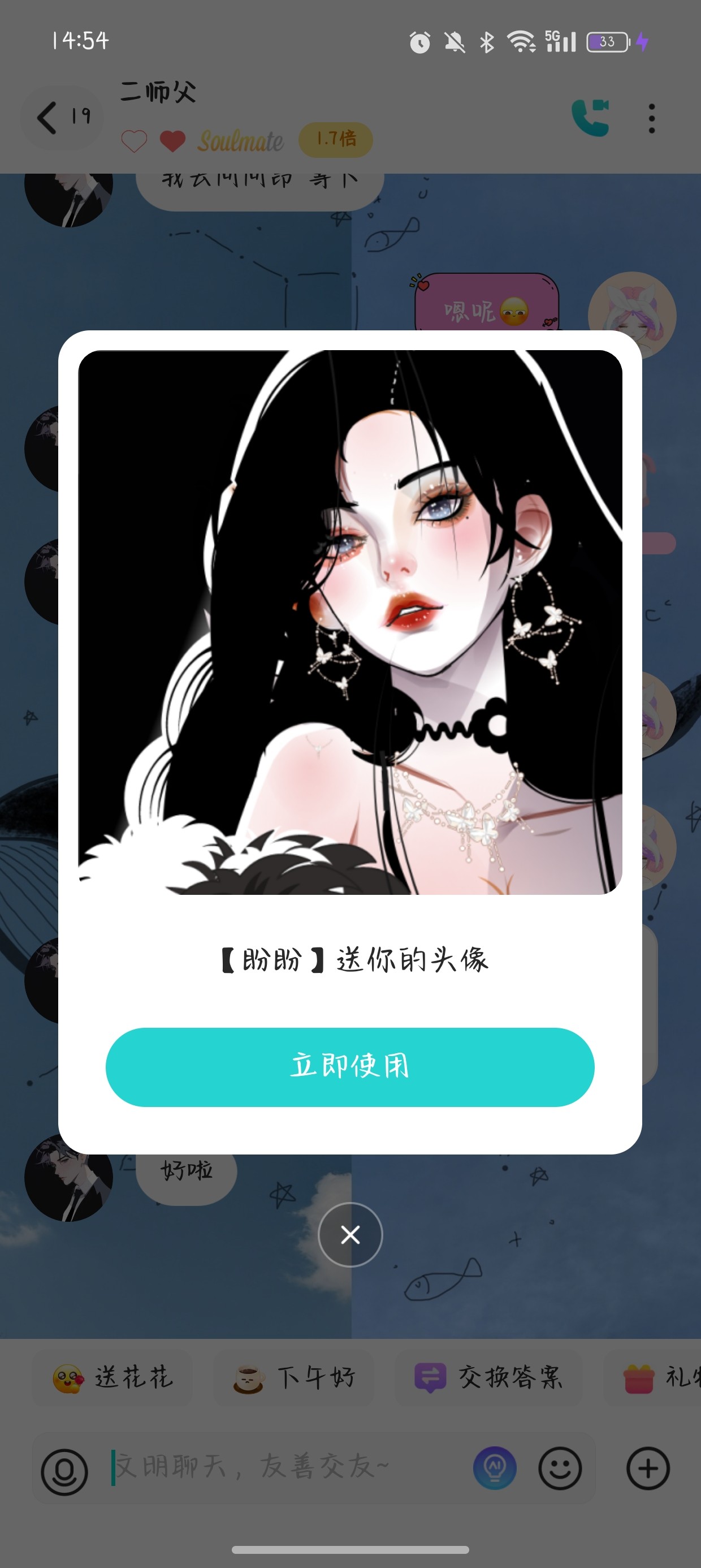The width and height of the screenshot is (701, 1568).
Task: Open the emoji picker
Action: pos(560,1468)
